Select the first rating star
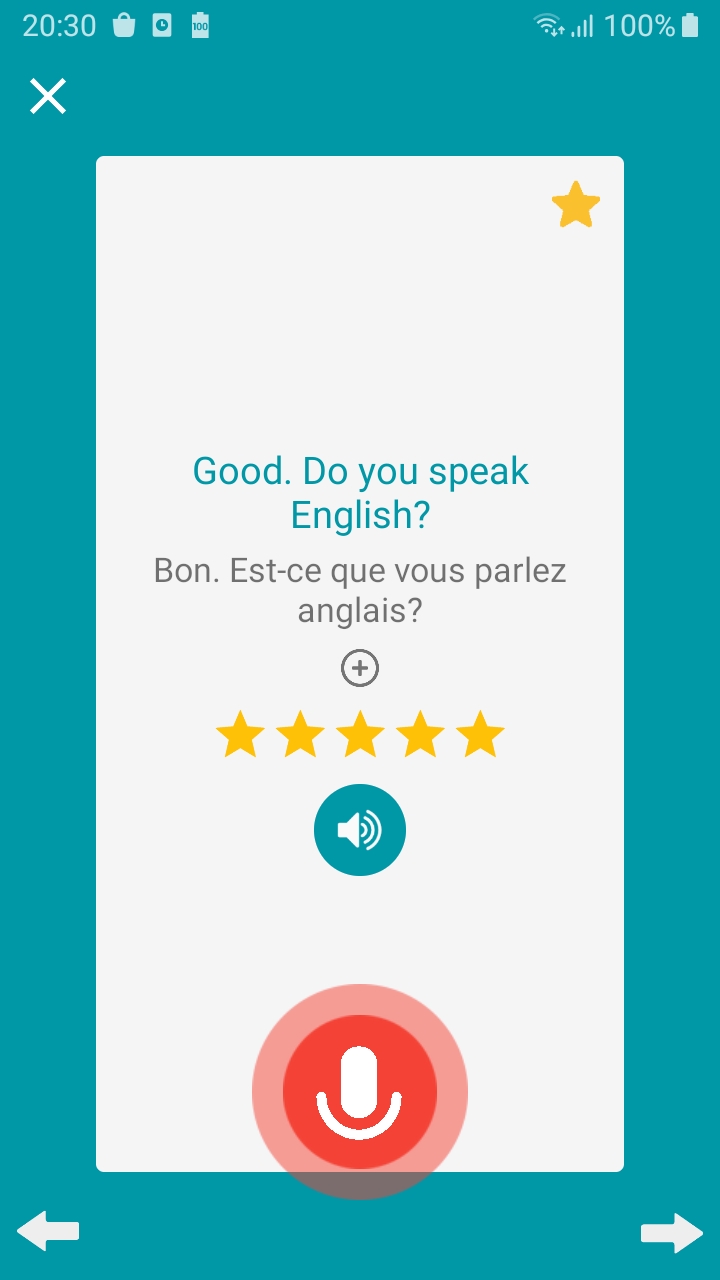720x1280 pixels. coord(240,734)
